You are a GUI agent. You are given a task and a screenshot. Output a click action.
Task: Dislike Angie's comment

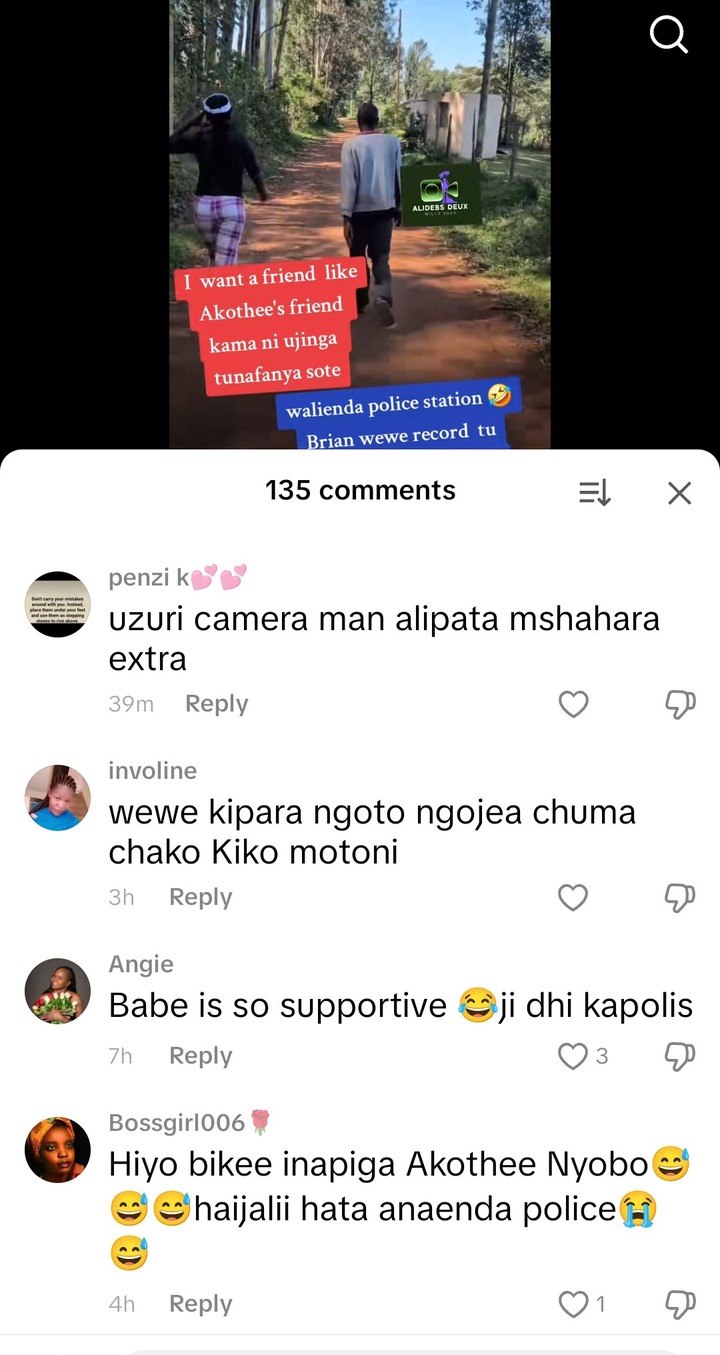(x=680, y=1056)
